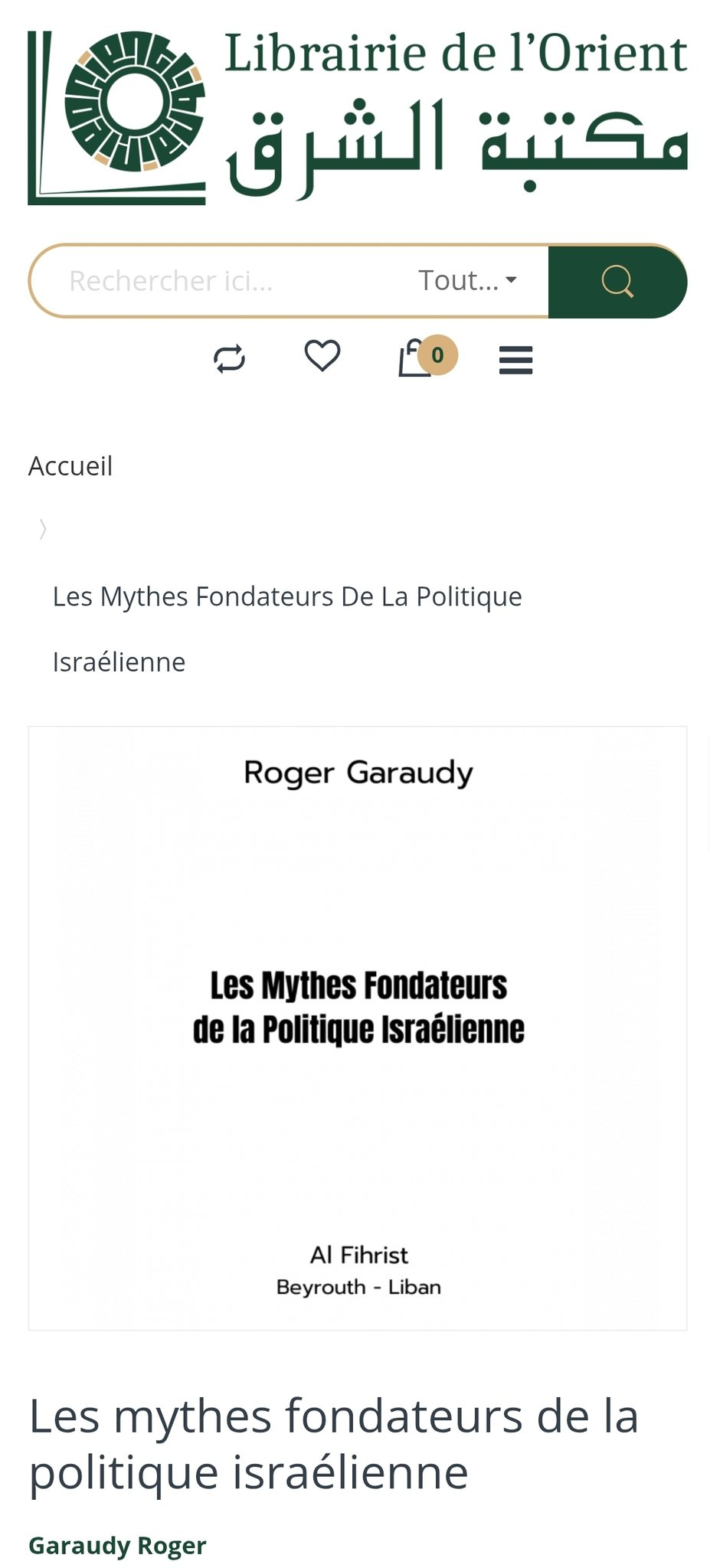Tap the Librairie de l'Orient logo
Viewport: 710px width, 1568px height.
357,118
